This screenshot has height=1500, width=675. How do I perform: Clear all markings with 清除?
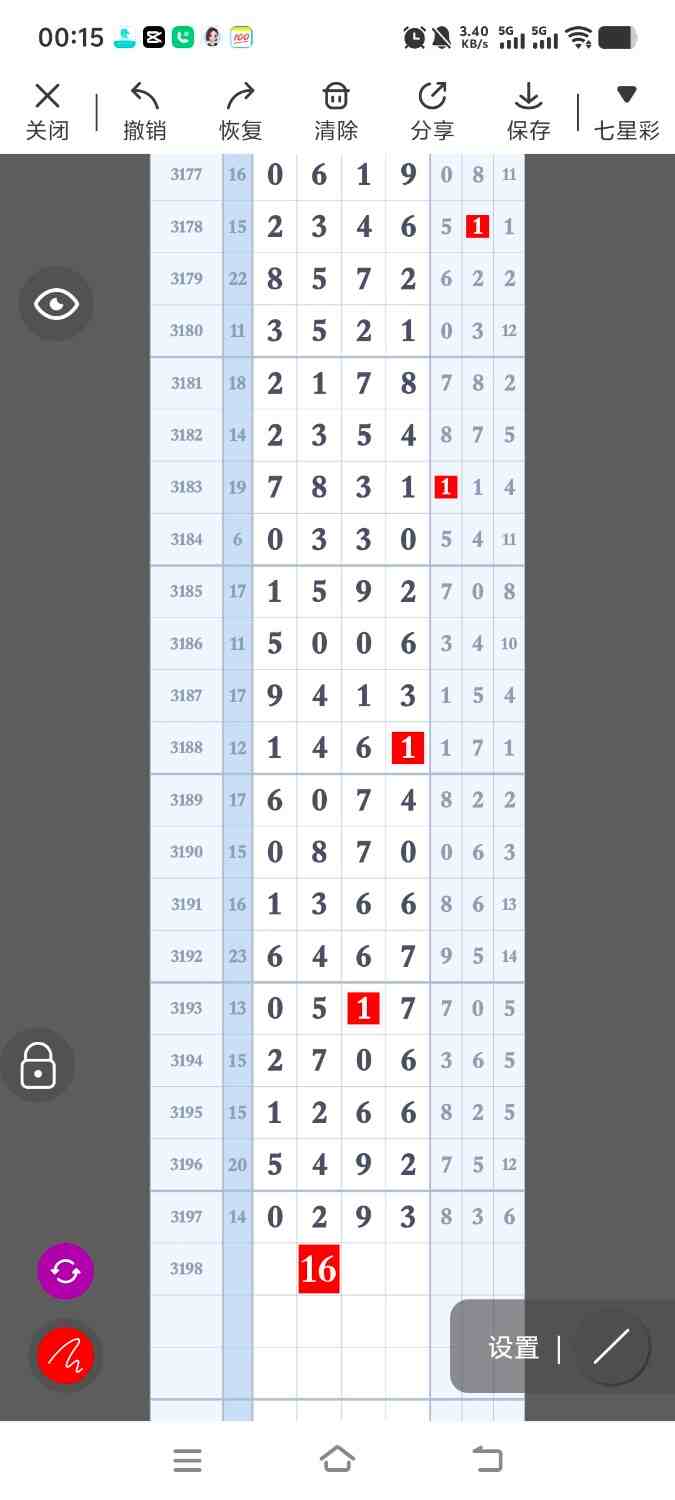click(x=336, y=111)
